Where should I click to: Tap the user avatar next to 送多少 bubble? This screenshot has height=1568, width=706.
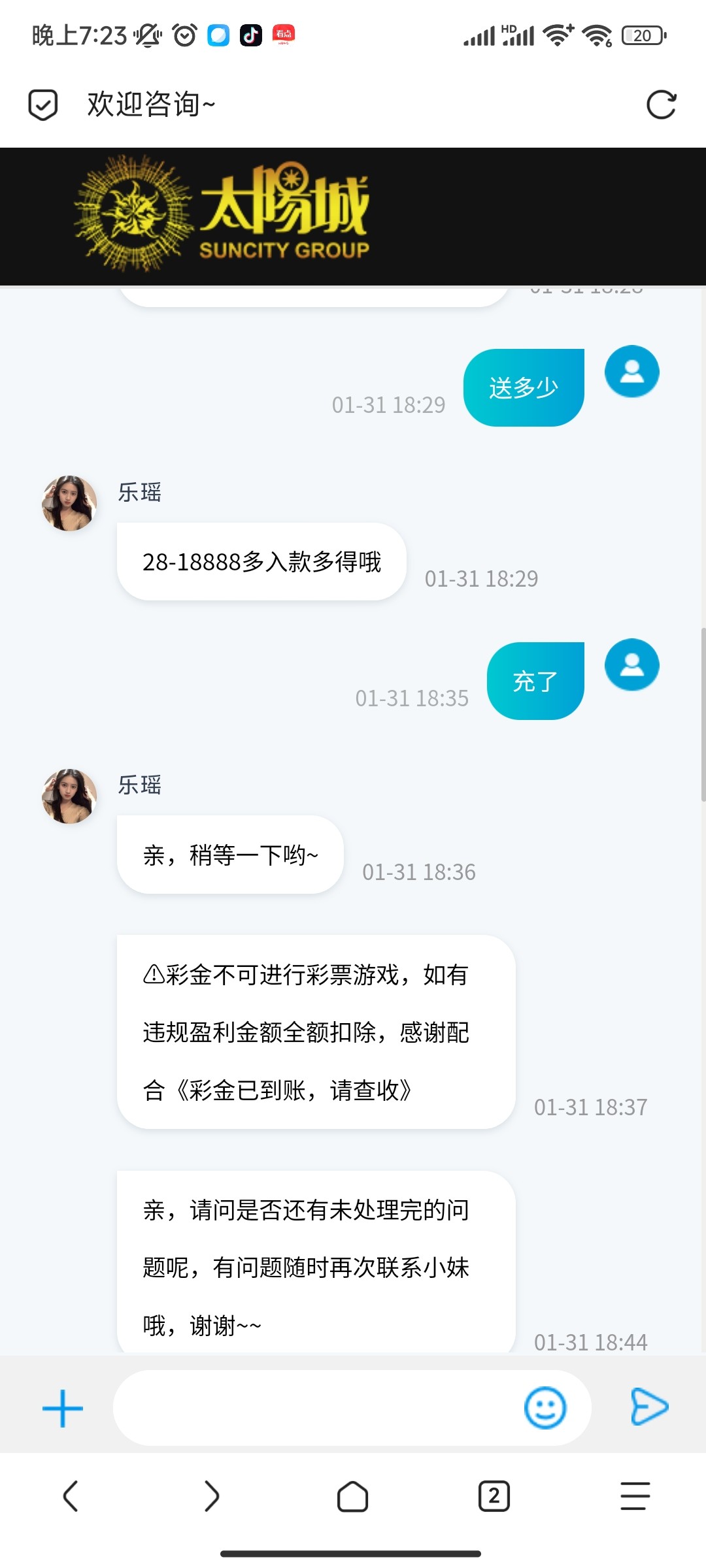click(x=631, y=371)
